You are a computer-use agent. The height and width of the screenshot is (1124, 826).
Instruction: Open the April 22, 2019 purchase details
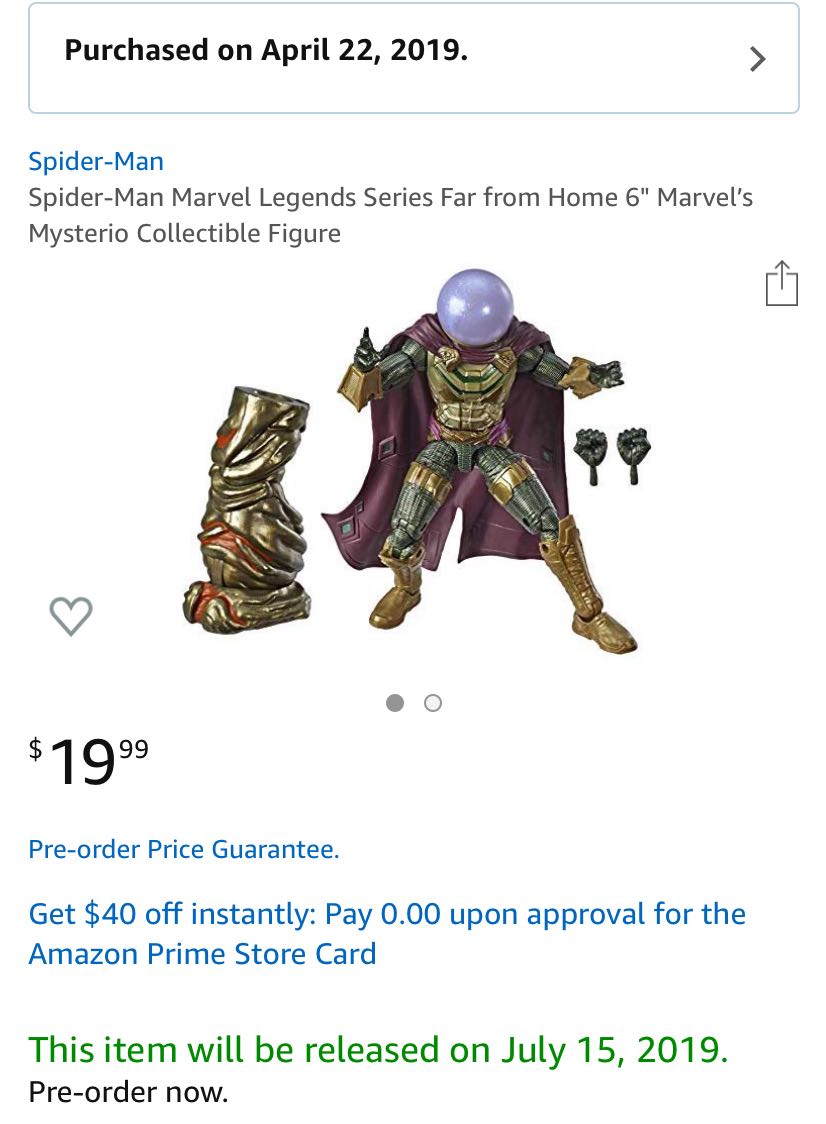point(413,58)
